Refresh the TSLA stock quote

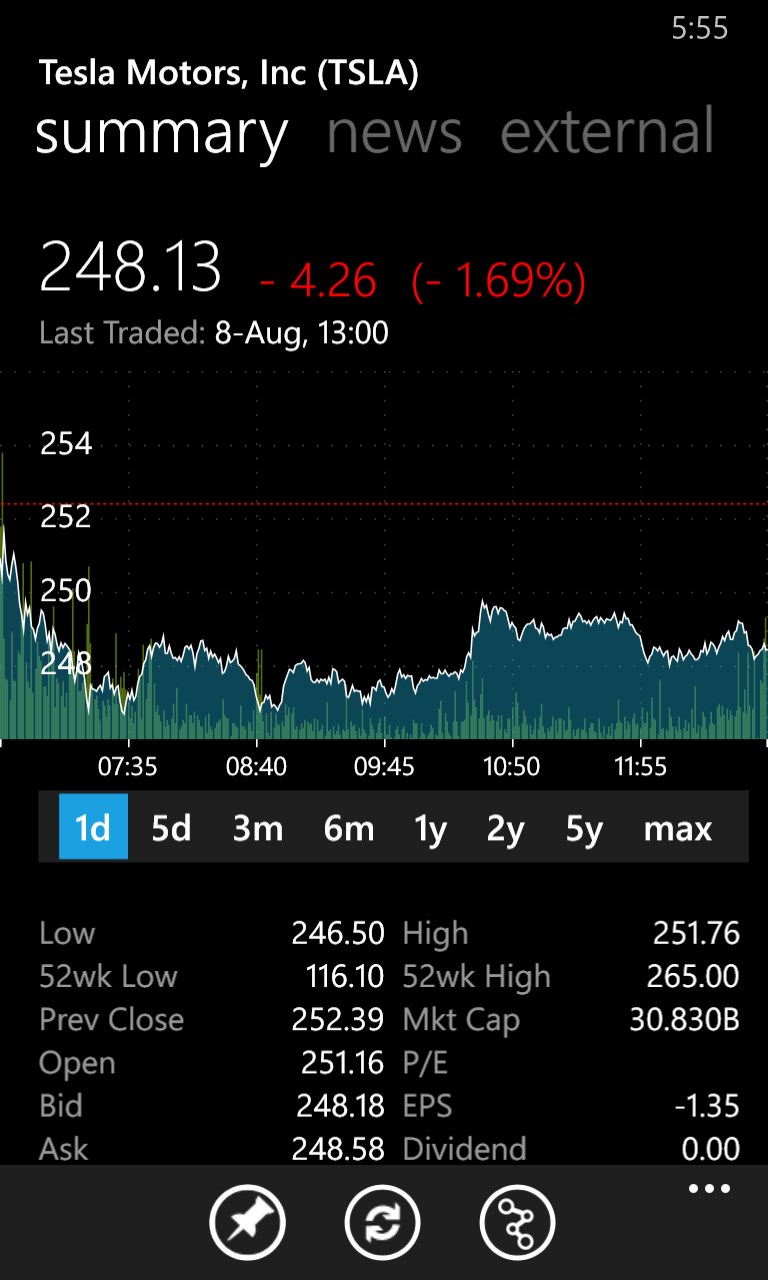click(x=384, y=1221)
